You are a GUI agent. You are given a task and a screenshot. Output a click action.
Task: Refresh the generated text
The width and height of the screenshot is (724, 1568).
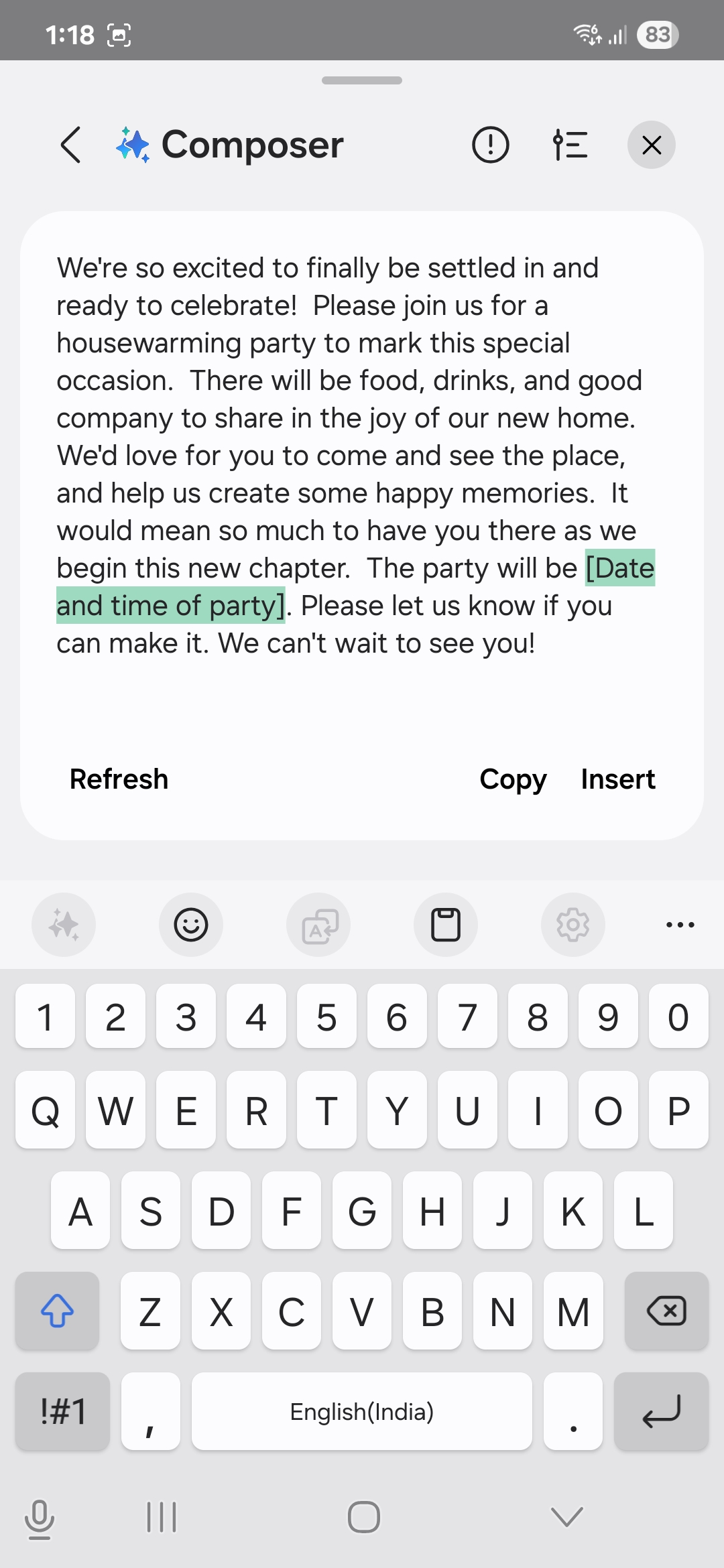click(x=119, y=779)
